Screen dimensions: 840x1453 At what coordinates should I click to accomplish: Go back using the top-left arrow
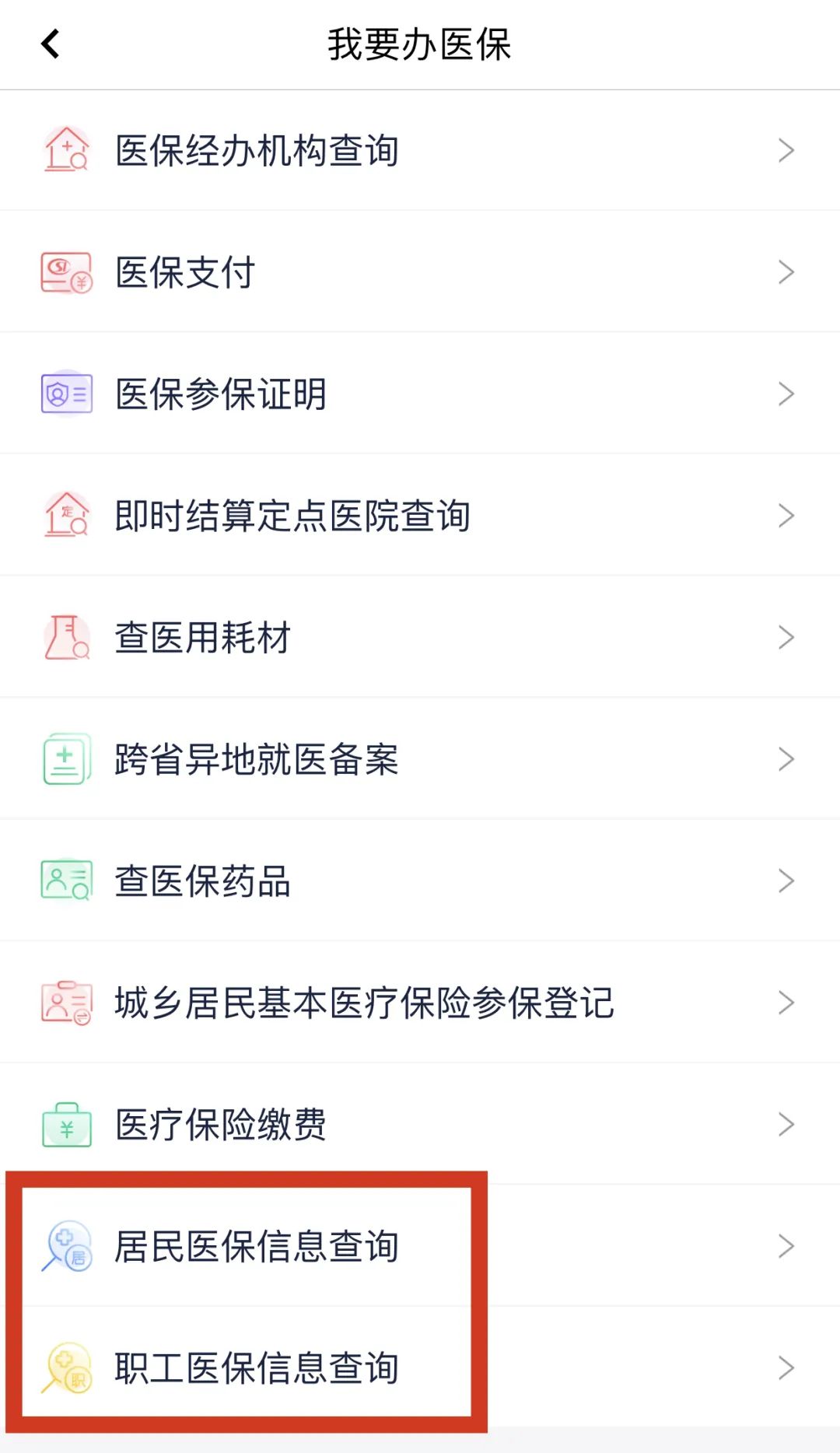pyautogui.click(x=51, y=44)
